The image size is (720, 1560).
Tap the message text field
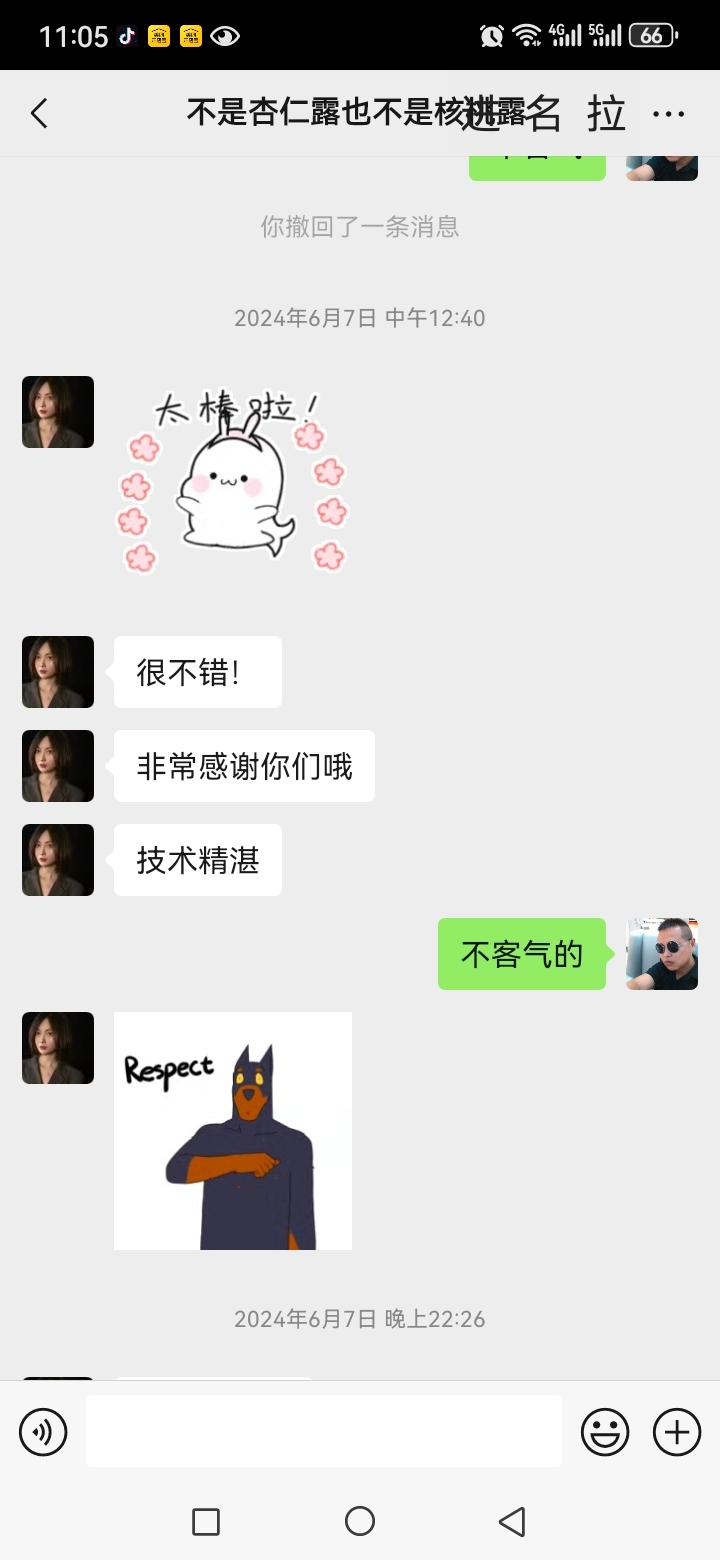click(323, 1431)
